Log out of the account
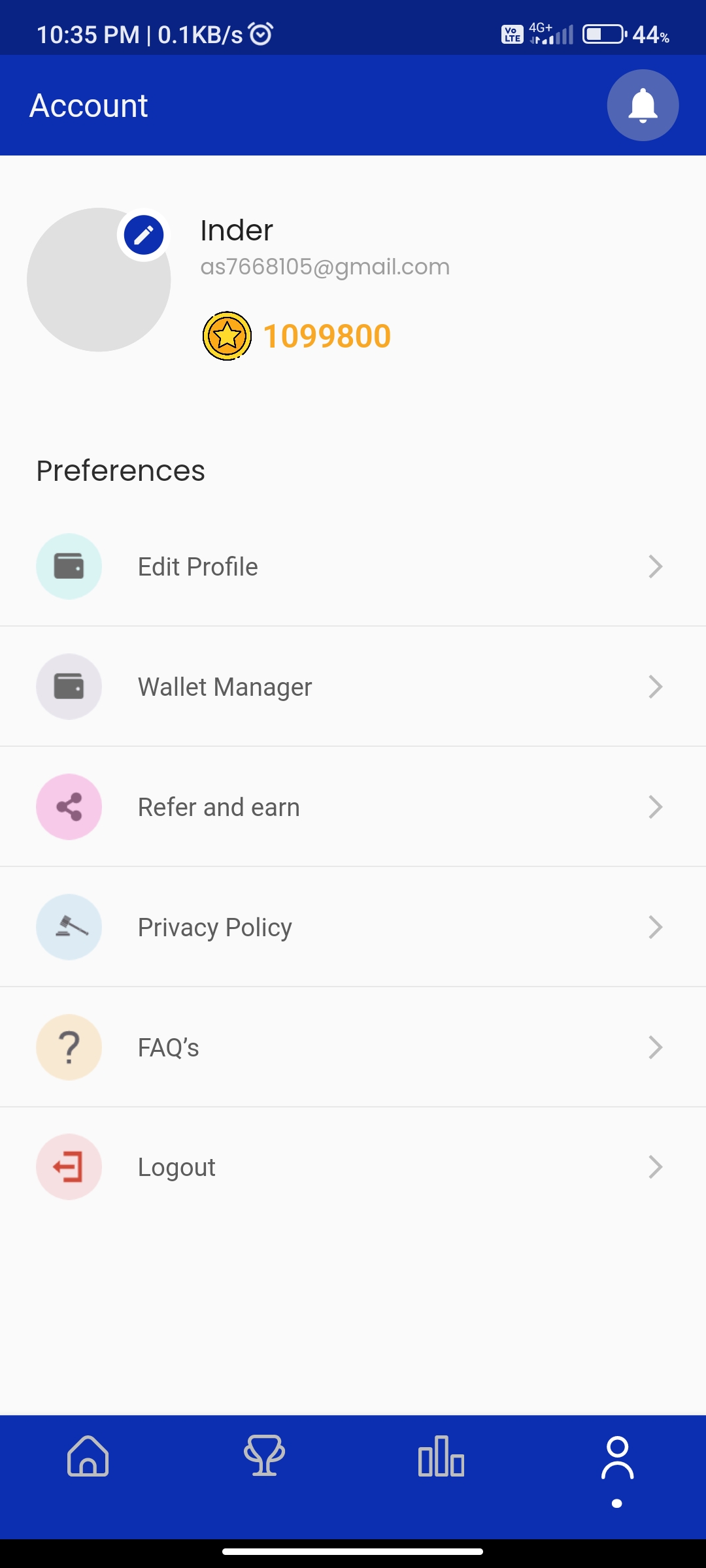This screenshot has width=706, height=1568. 353,1167
